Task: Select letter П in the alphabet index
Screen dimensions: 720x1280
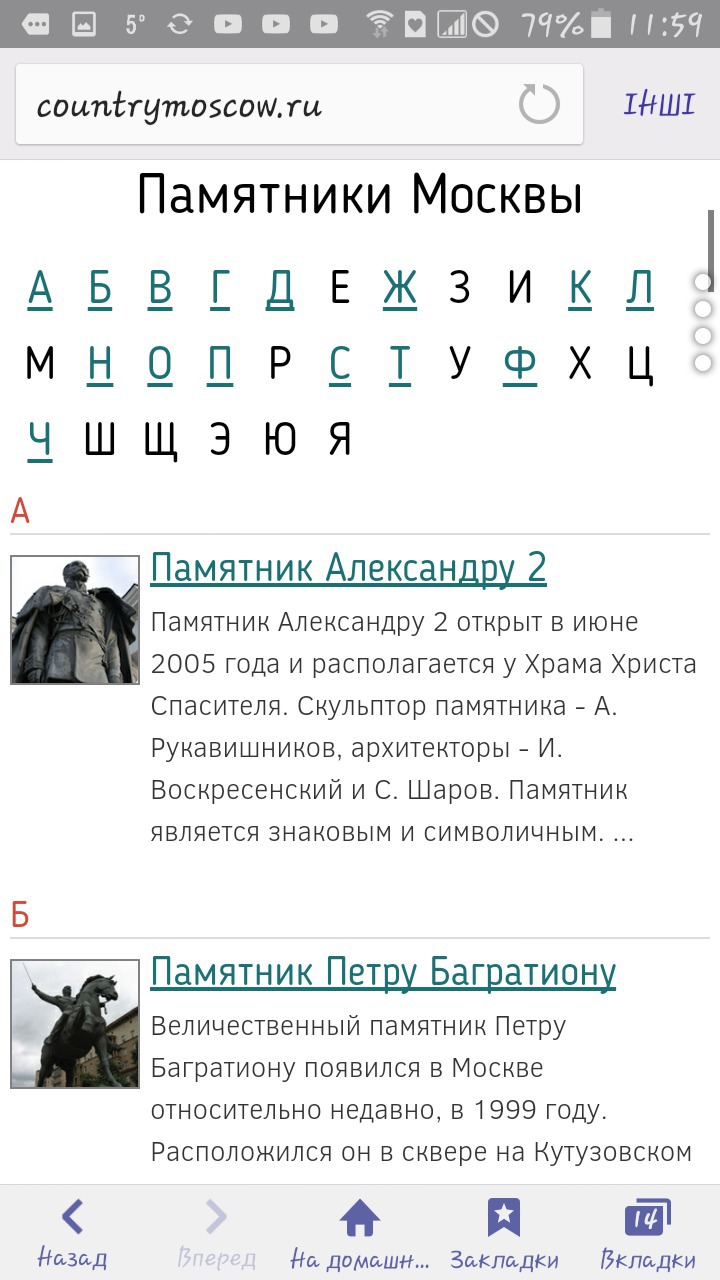Action: (x=220, y=364)
